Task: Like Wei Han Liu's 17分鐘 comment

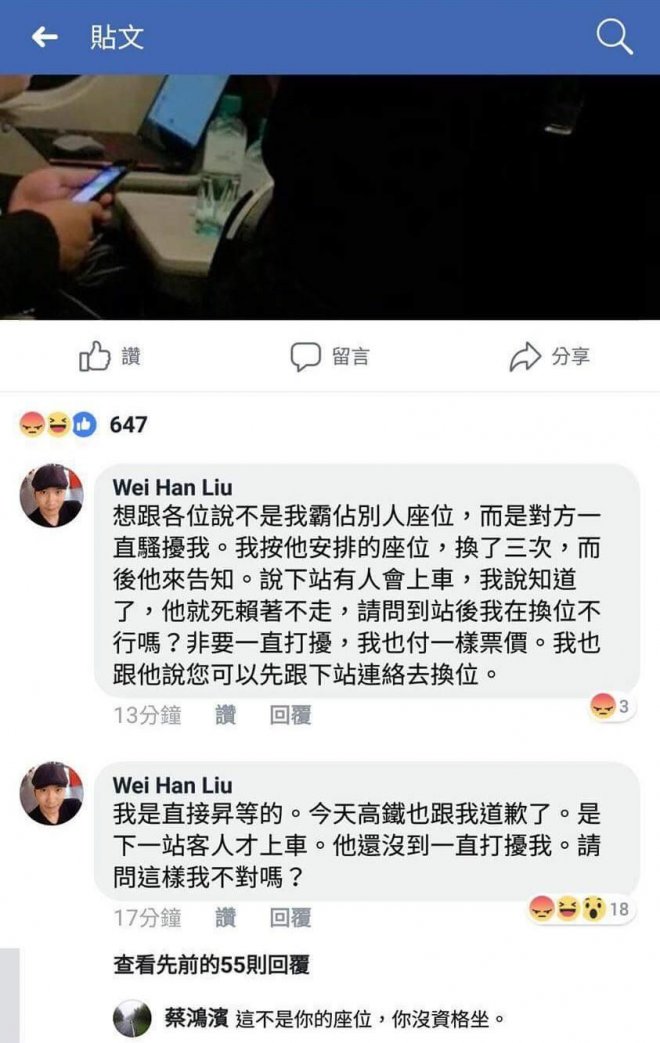Action: tap(225, 917)
